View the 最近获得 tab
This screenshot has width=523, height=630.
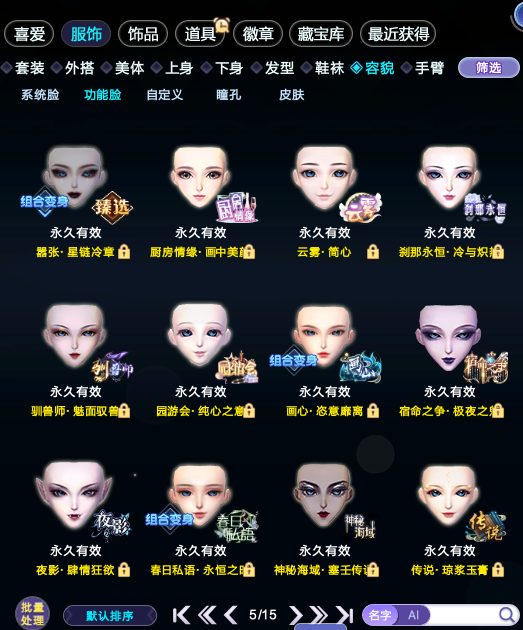398,34
